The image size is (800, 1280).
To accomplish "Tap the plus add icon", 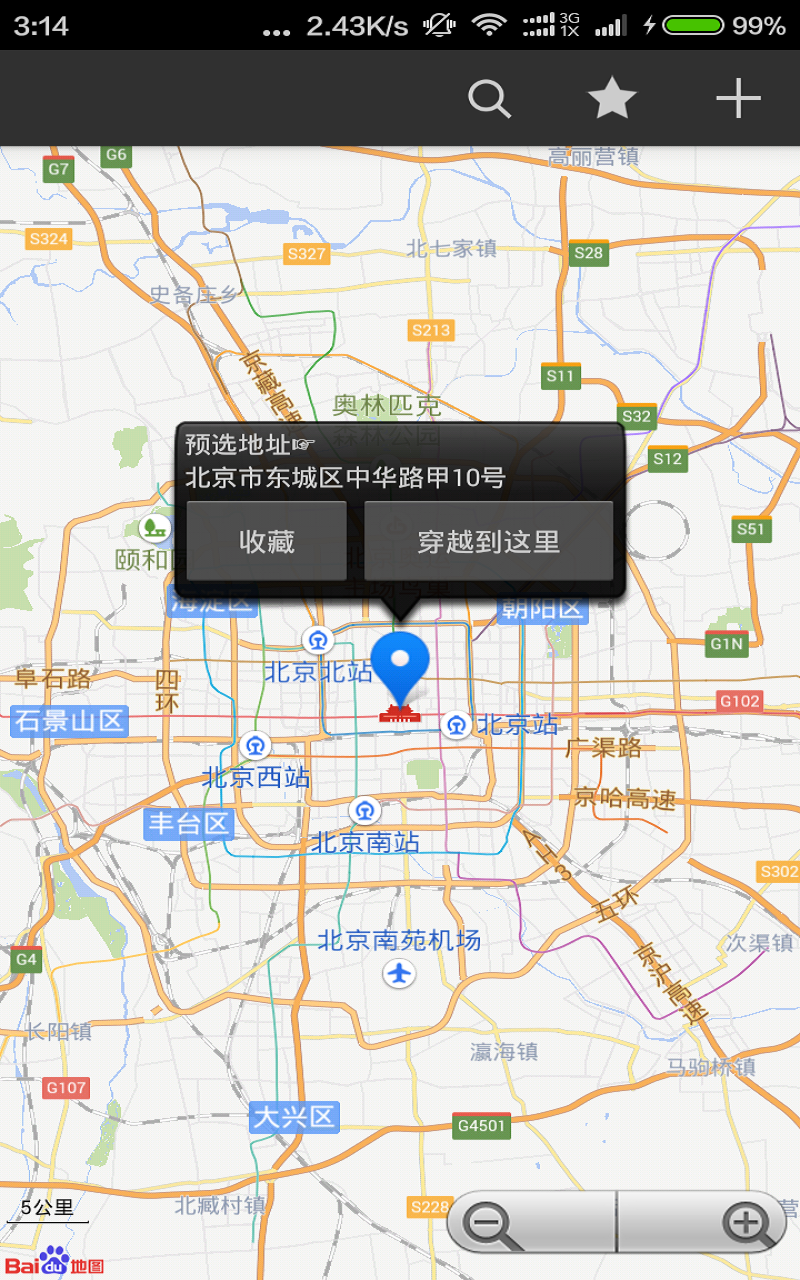I will coord(739,98).
